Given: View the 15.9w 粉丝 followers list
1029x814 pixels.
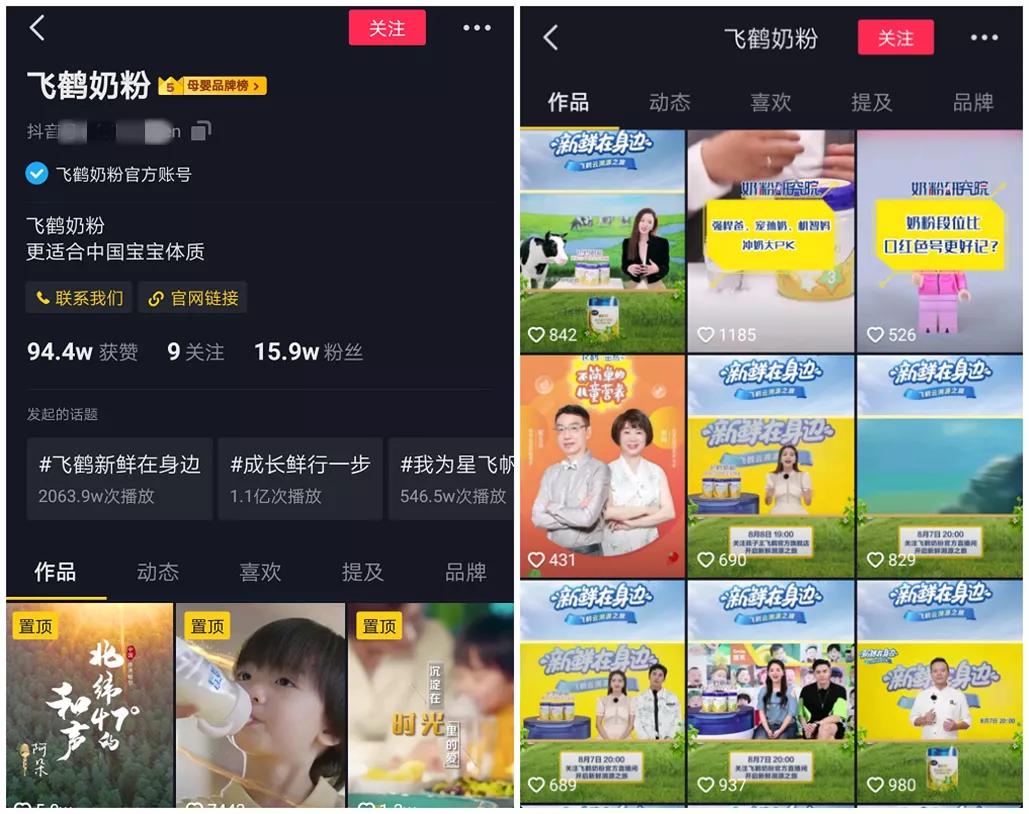Looking at the screenshot, I should tap(308, 352).
